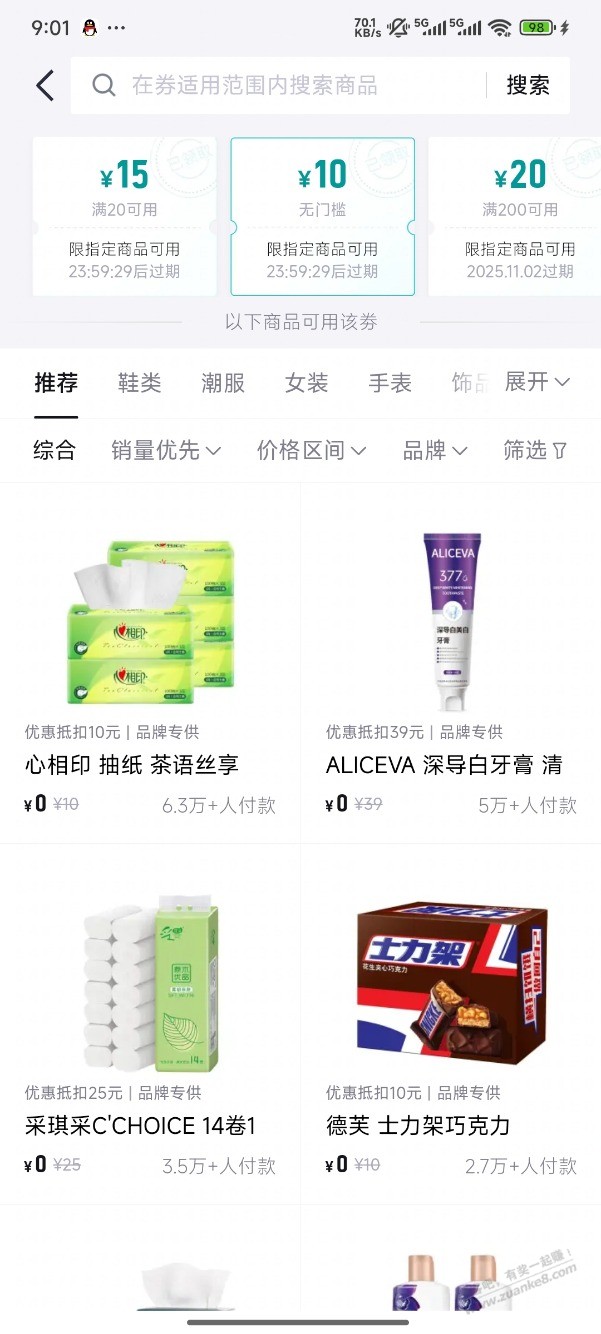Open the 筛选 filter panel

pyautogui.click(x=535, y=451)
